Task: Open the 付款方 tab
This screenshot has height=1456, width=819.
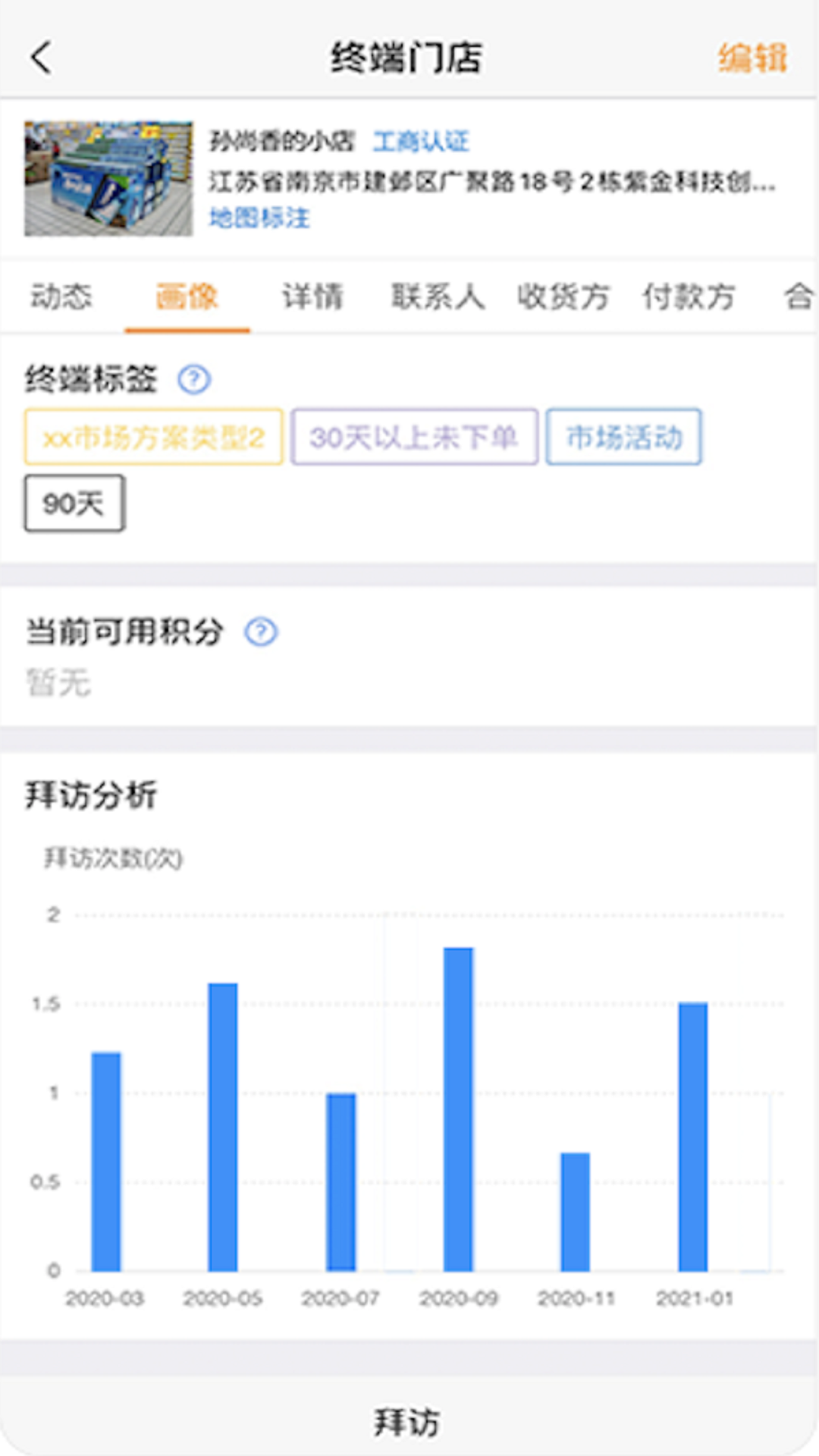Action: pyautogui.click(x=689, y=297)
